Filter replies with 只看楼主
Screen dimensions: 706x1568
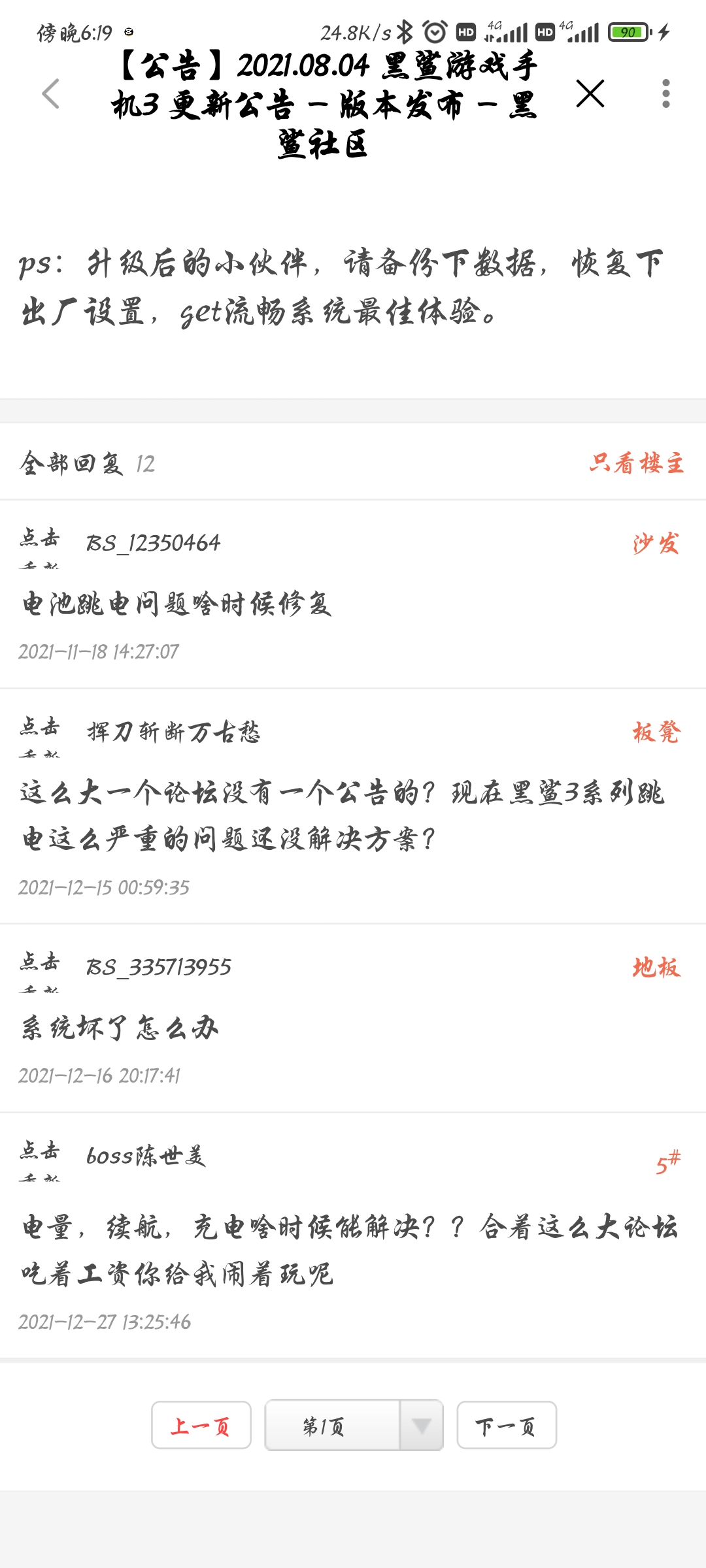636,463
